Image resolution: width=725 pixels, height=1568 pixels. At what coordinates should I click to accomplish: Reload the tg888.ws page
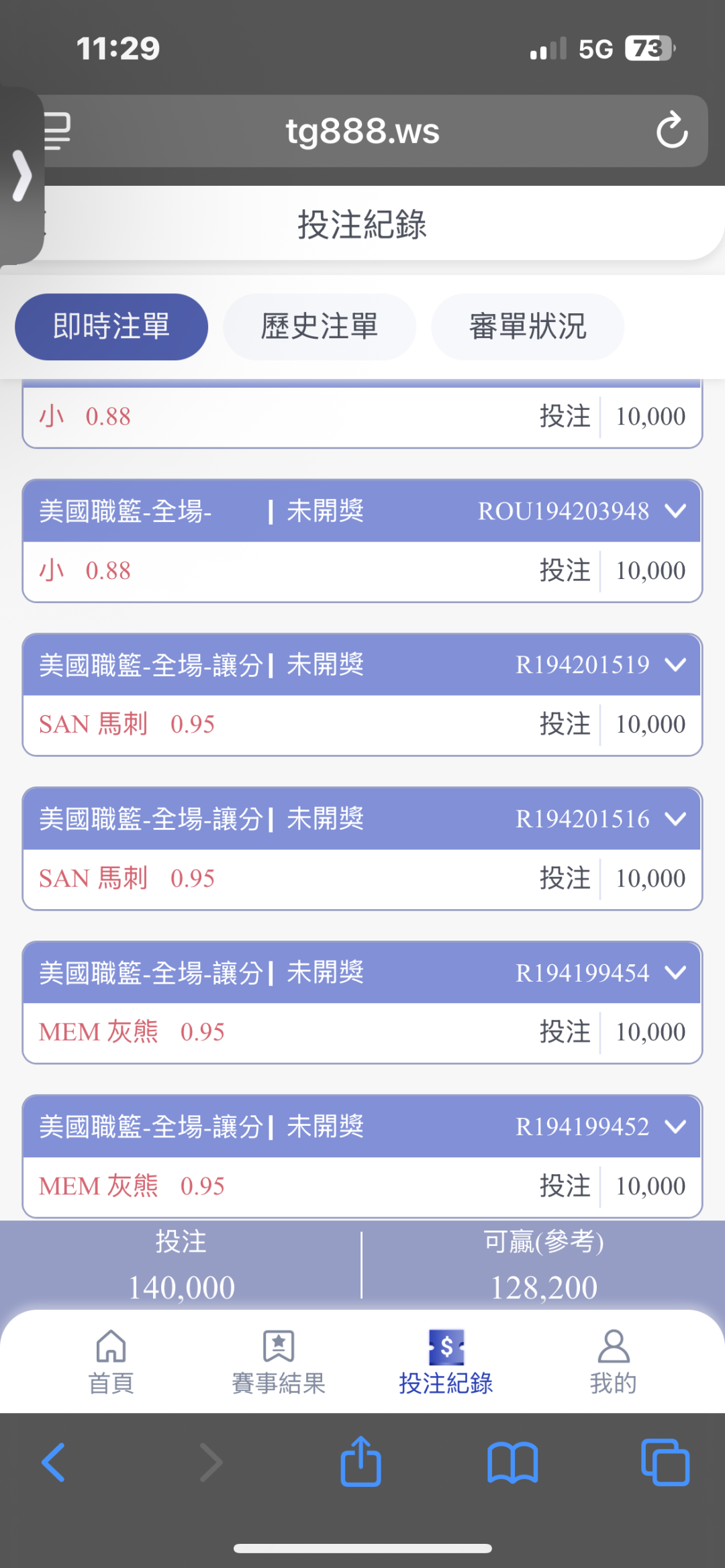672,131
